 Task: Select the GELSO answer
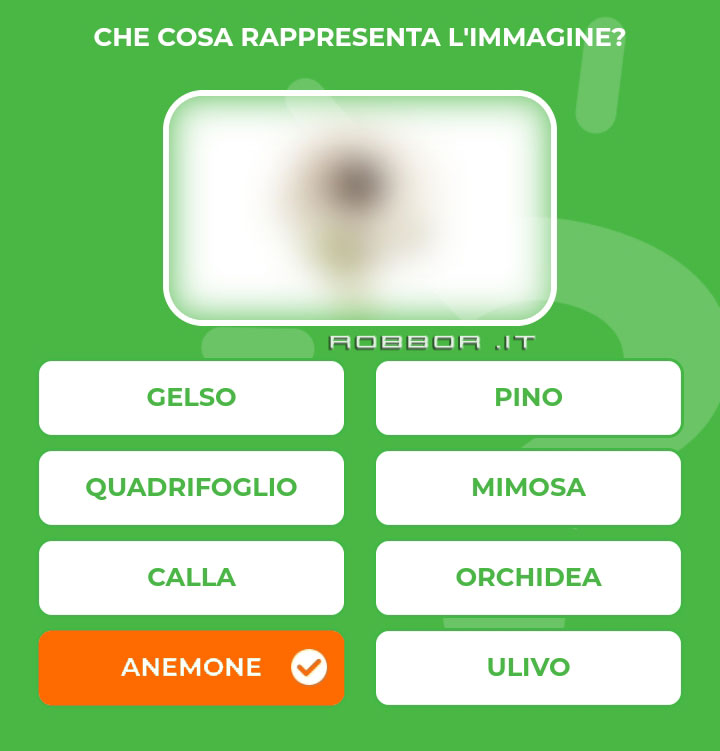pos(191,398)
